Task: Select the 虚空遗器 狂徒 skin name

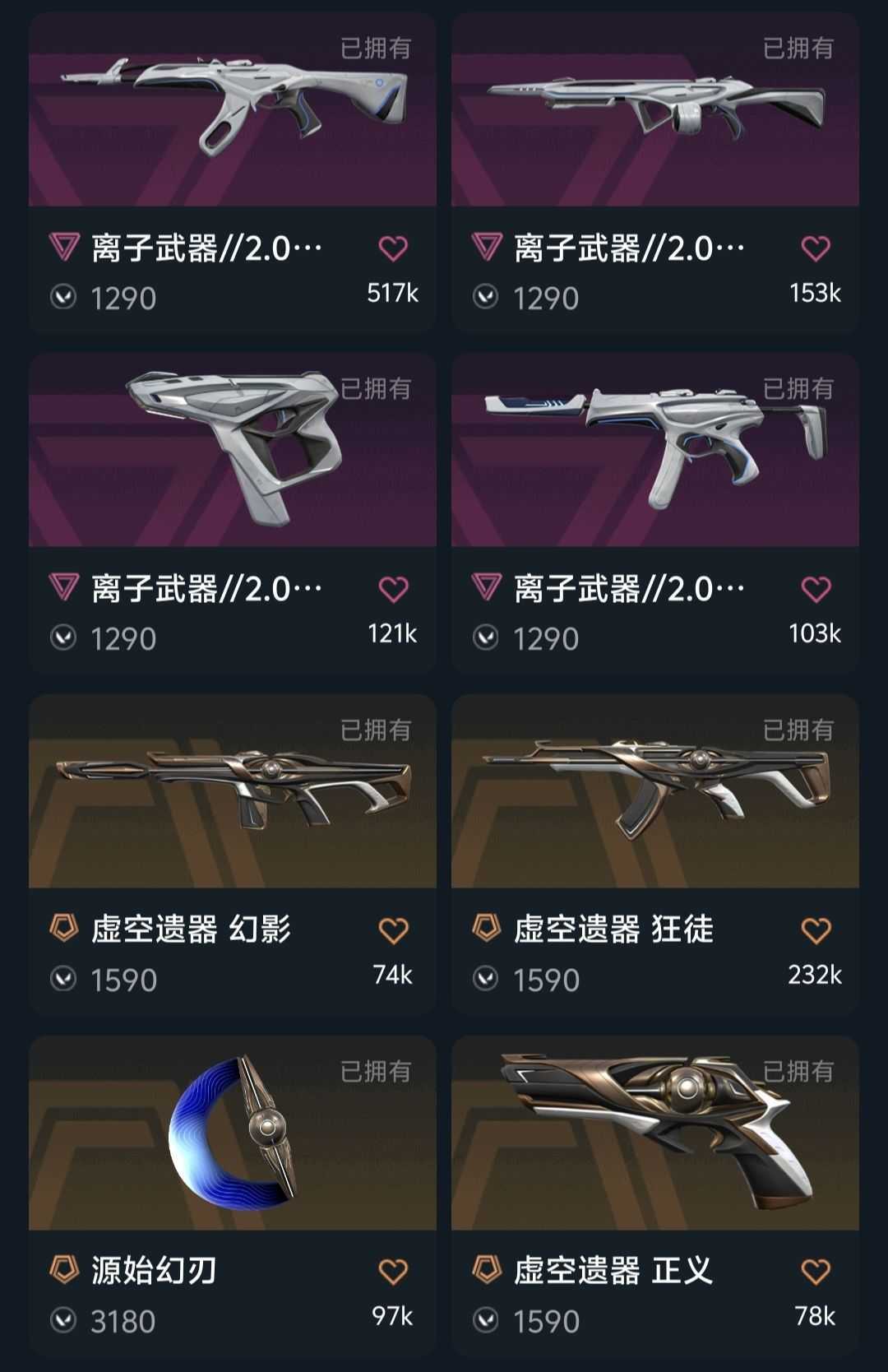Action: coord(618,928)
